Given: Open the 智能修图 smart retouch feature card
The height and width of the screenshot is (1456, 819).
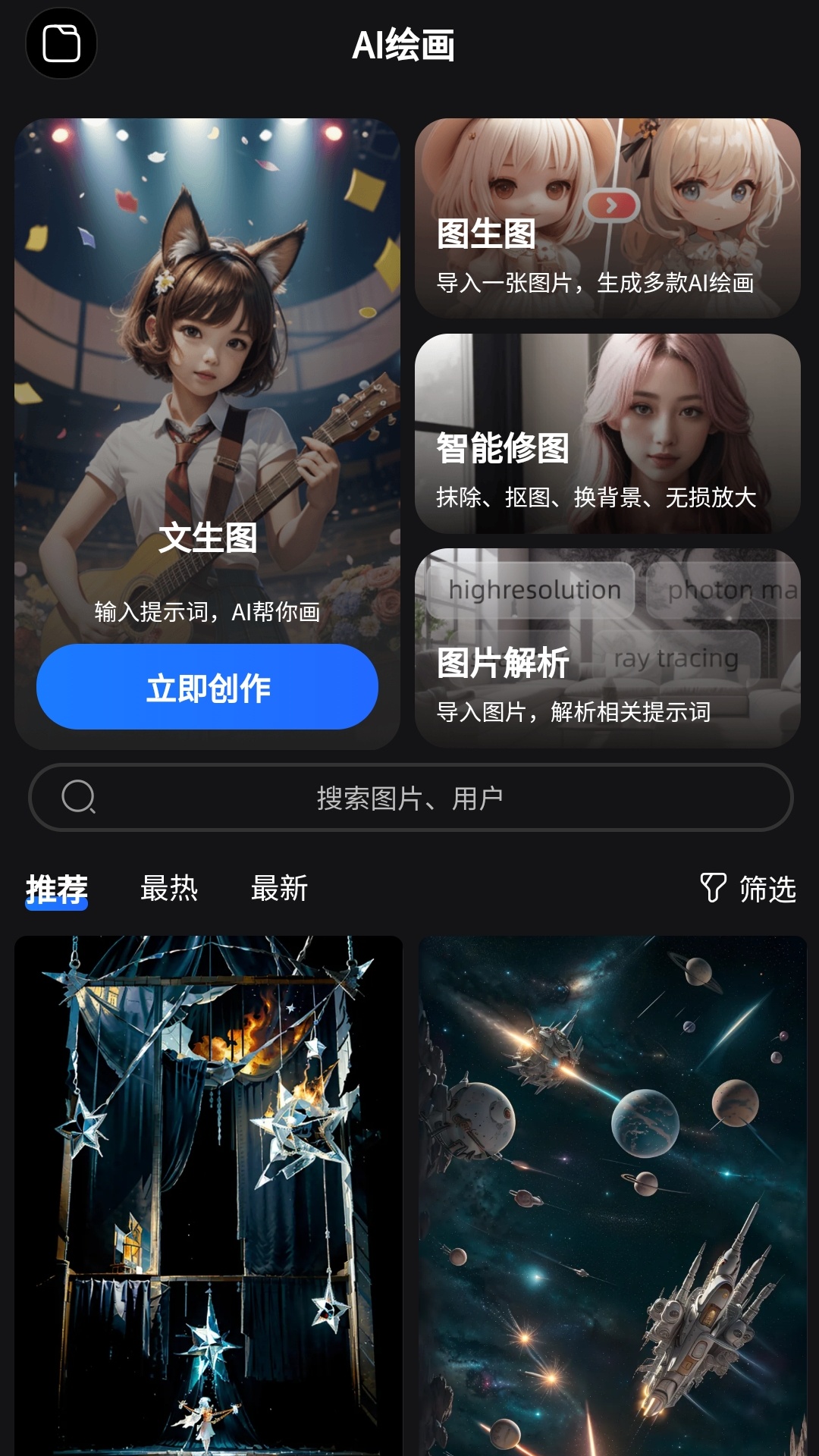Looking at the screenshot, I should pos(603,432).
